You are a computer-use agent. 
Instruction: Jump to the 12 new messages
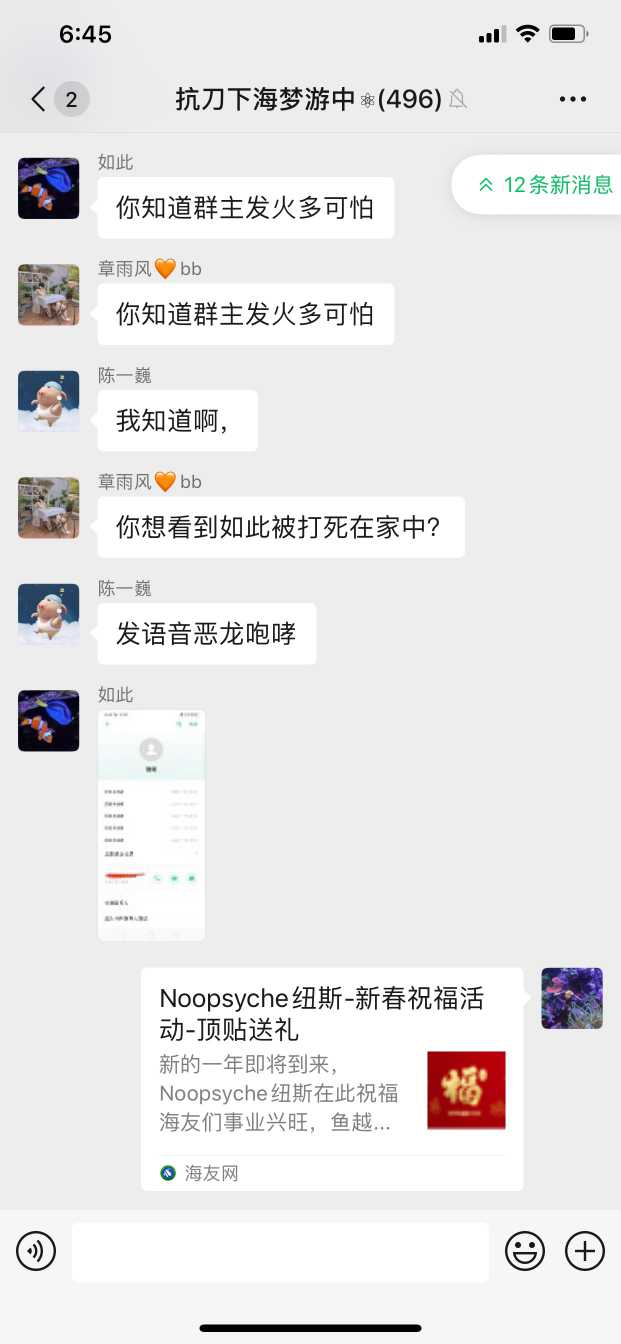545,185
